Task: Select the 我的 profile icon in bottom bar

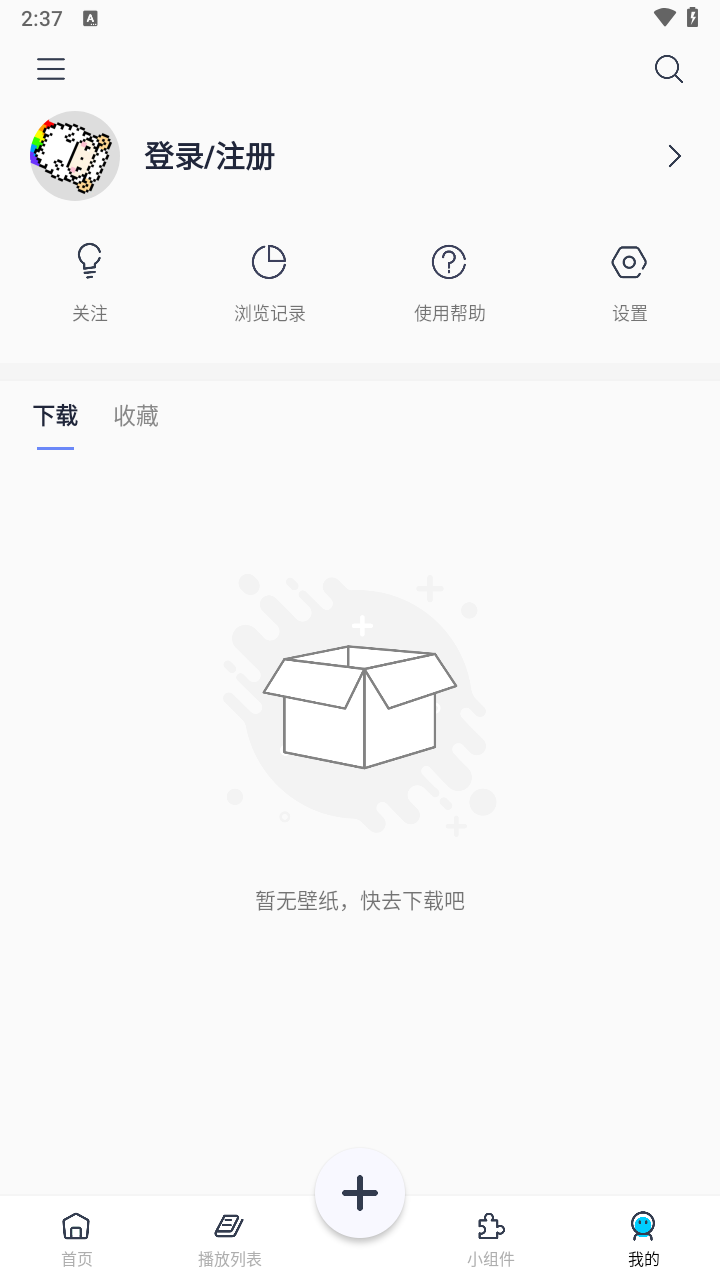Action: click(643, 1225)
